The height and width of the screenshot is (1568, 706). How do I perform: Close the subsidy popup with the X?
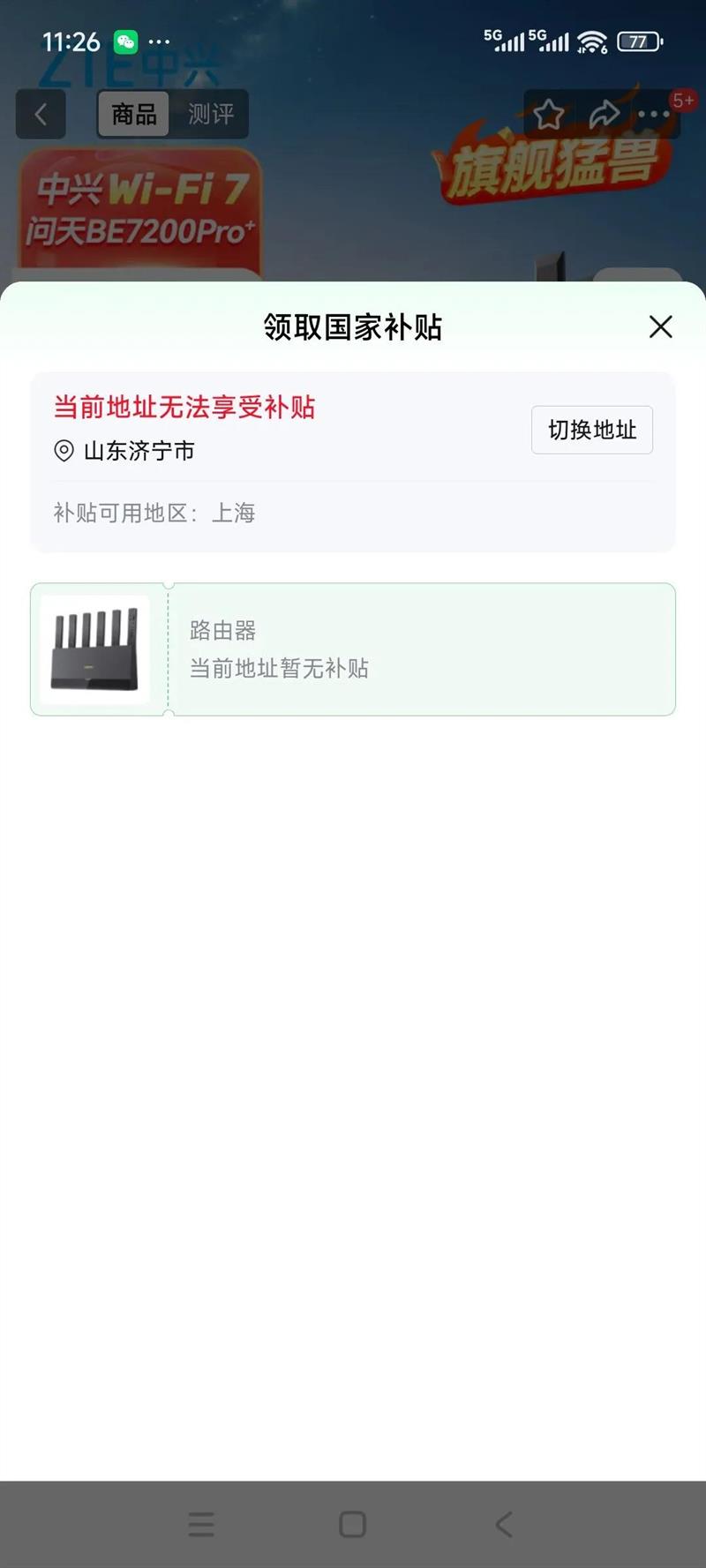click(x=660, y=326)
